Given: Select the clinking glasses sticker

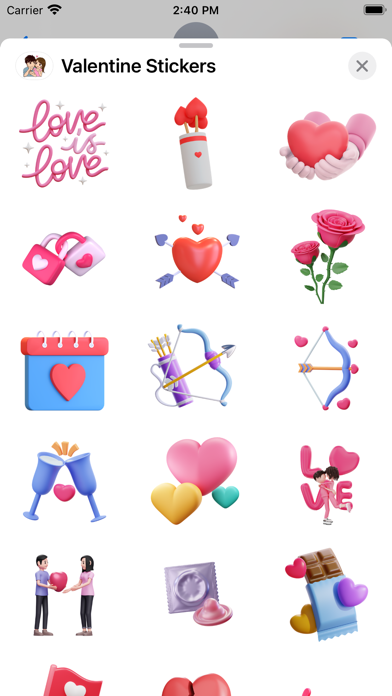Looking at the screenshot, I should pos(64,481).
